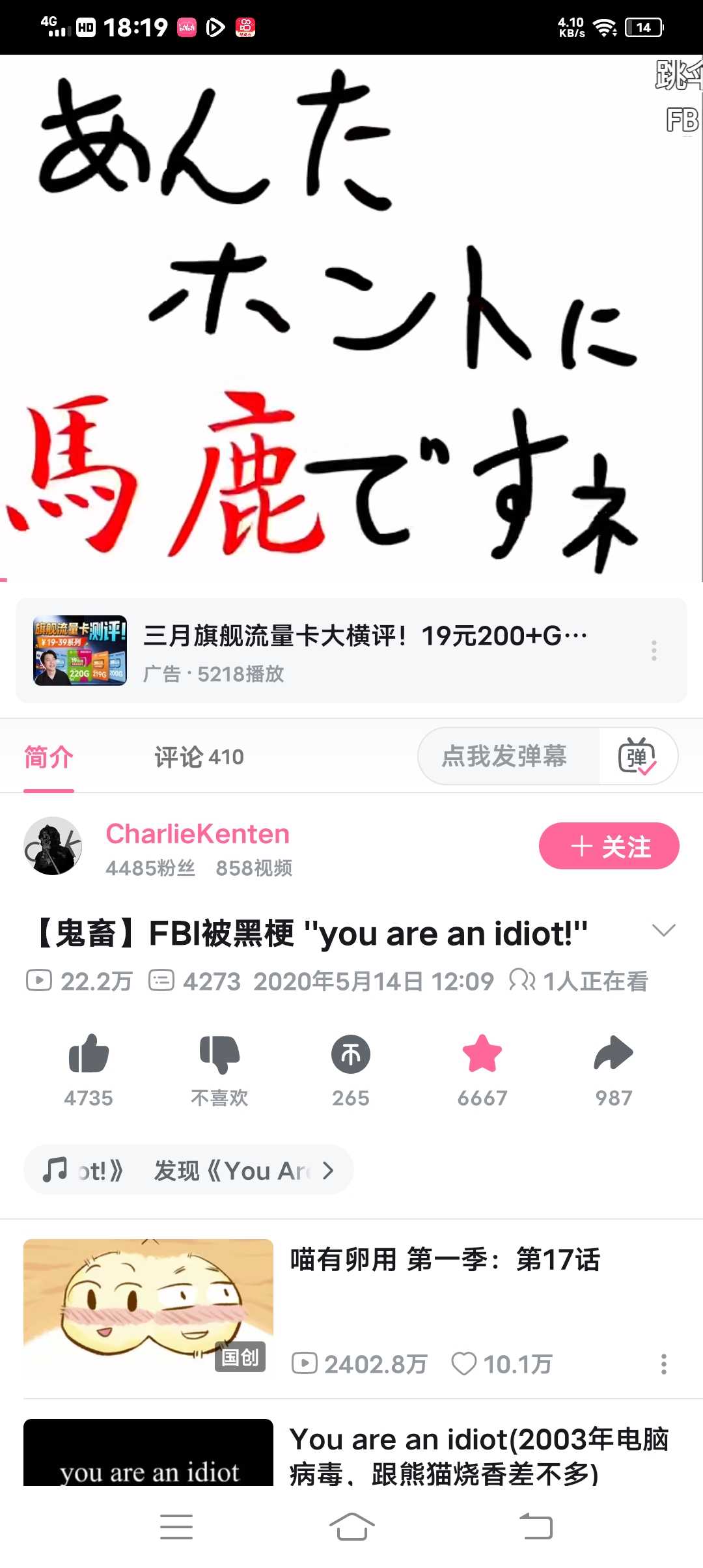703x1568 pixels.
Task: Share this video
Action: 613,1055
